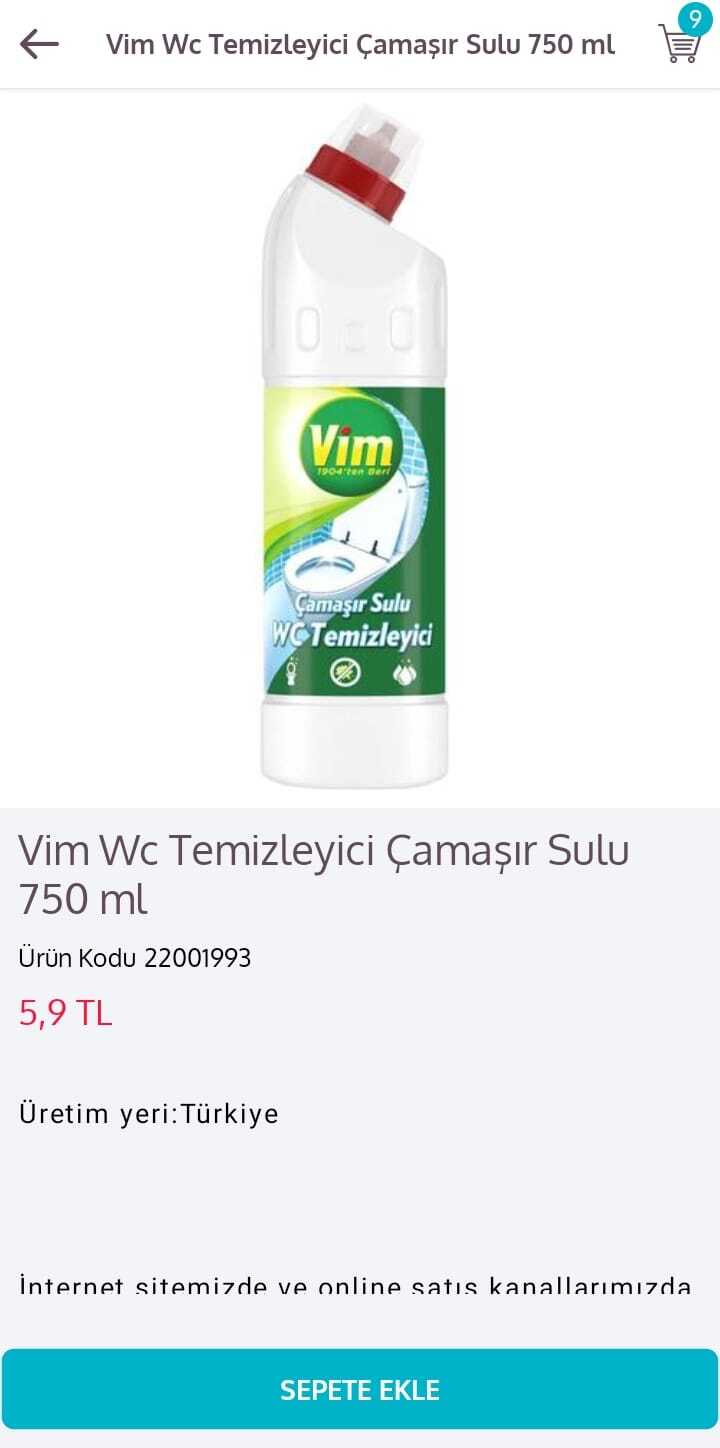Screen dimensions: 720x1448
Task: Tap the SEPETE EKLE button
Action: (360, 1389)
